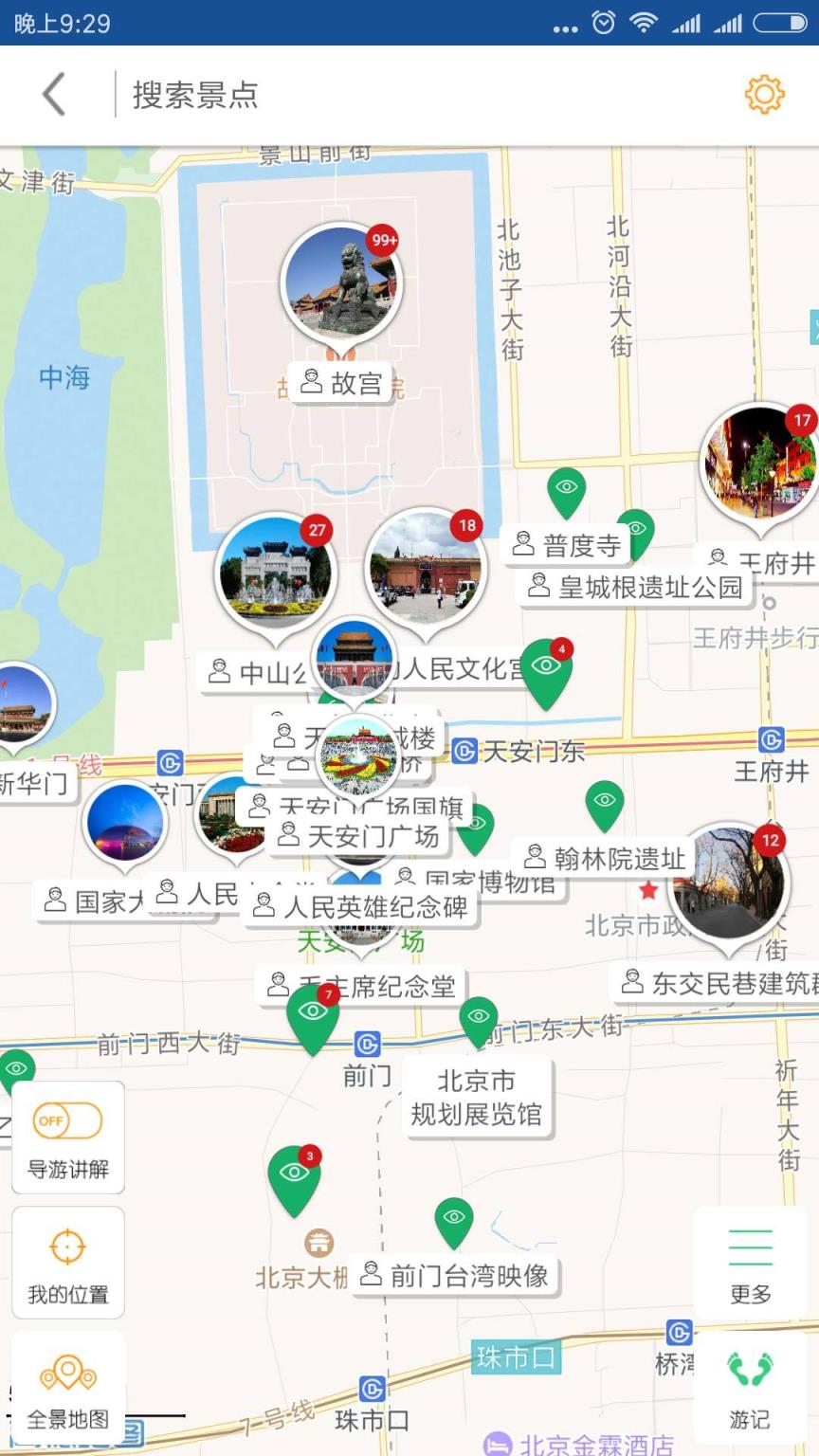This screenshot has height=1456, width=819.
Task: Tap the 人民英雄纪念碑 location label
Action: (361, 907)
